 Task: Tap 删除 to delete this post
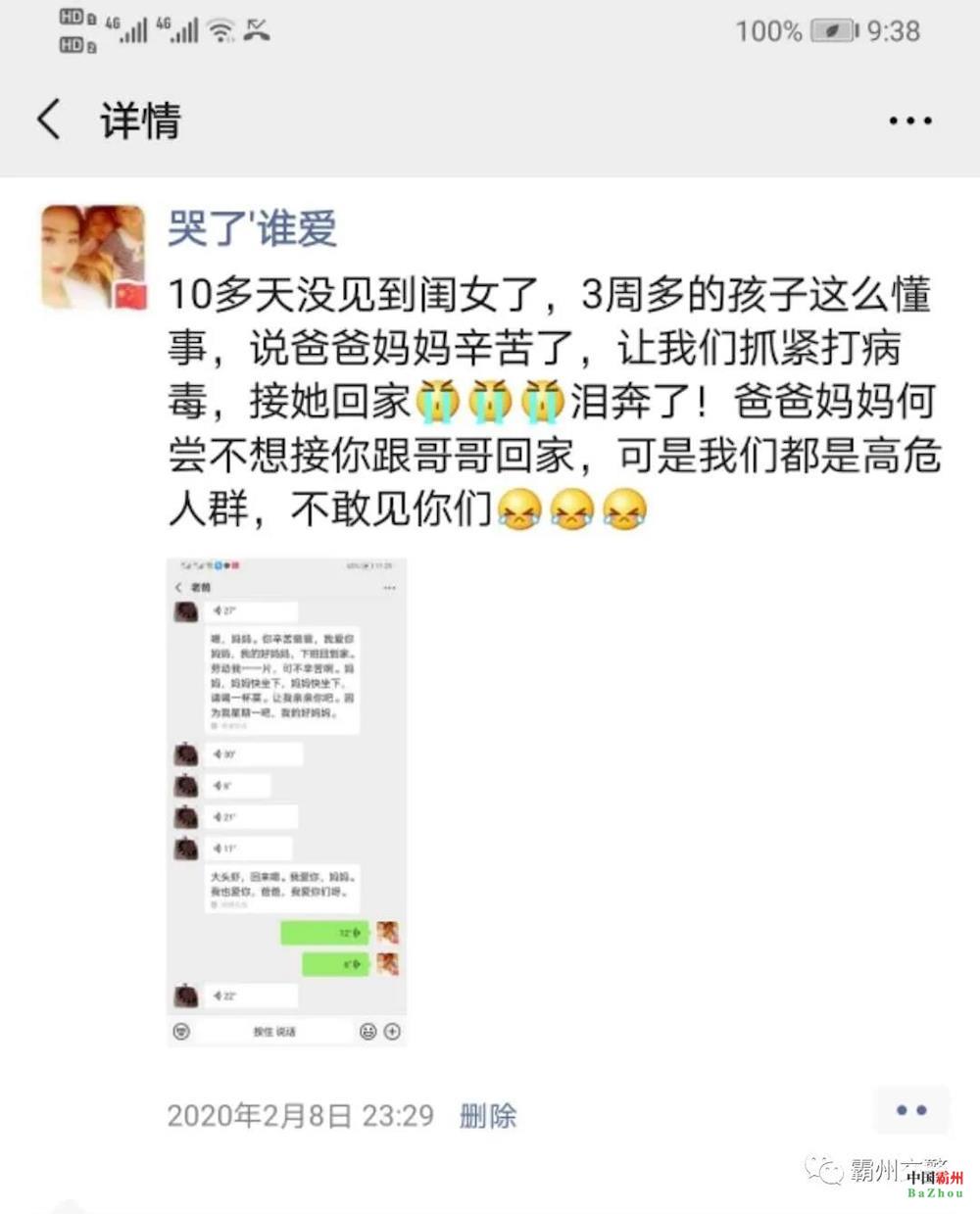487,1115
